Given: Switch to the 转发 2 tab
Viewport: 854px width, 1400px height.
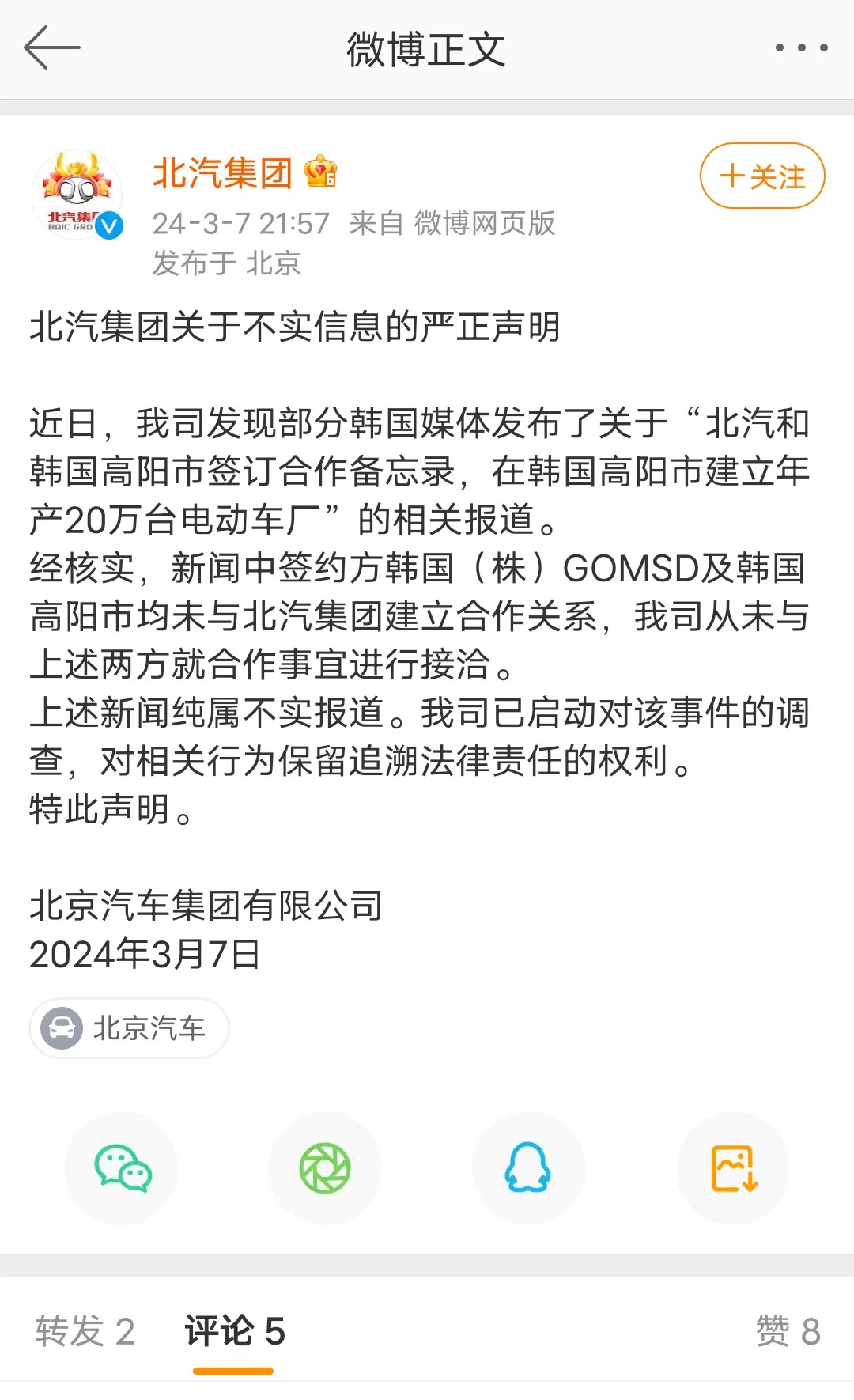Looking at the screenshot, I should click(85, 1331).
